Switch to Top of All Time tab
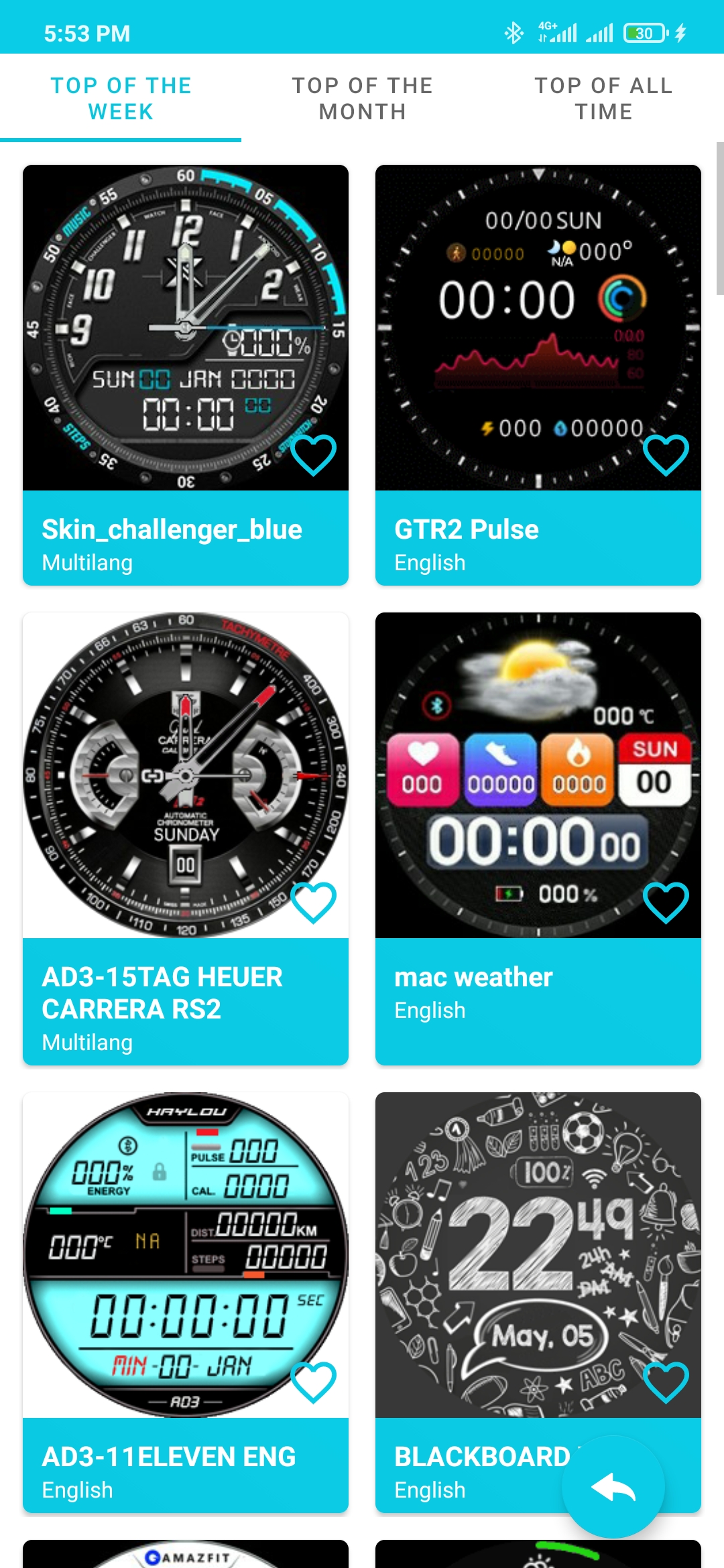The height and width of the screenshot is (1568, 724). (x=603, y=99)
